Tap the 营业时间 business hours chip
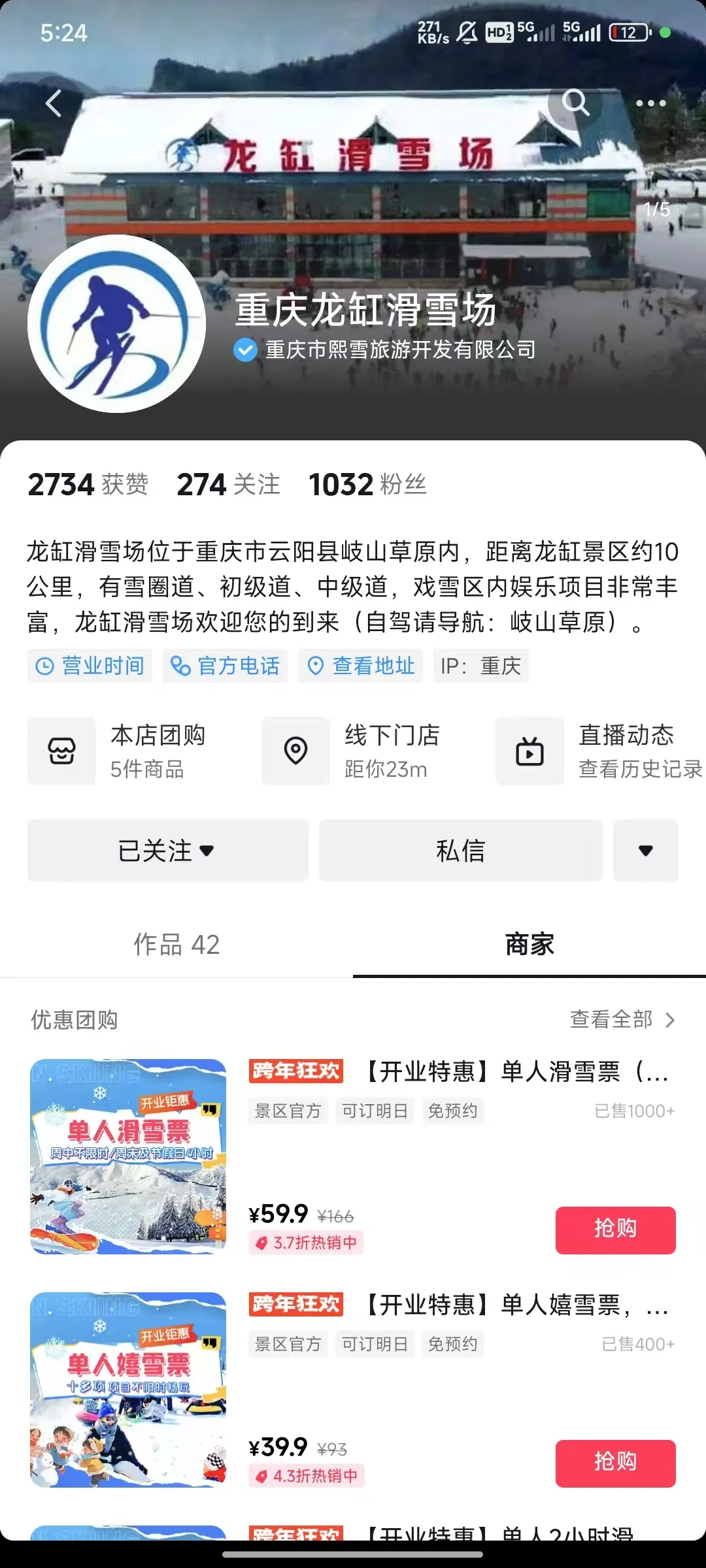Screen dimensions: 706x1568 tap(90, 666)
